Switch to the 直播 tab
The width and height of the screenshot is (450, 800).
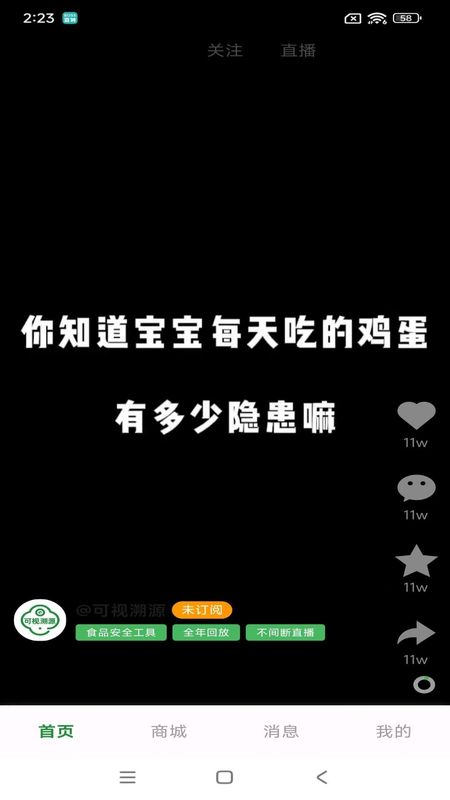point(298,51)
